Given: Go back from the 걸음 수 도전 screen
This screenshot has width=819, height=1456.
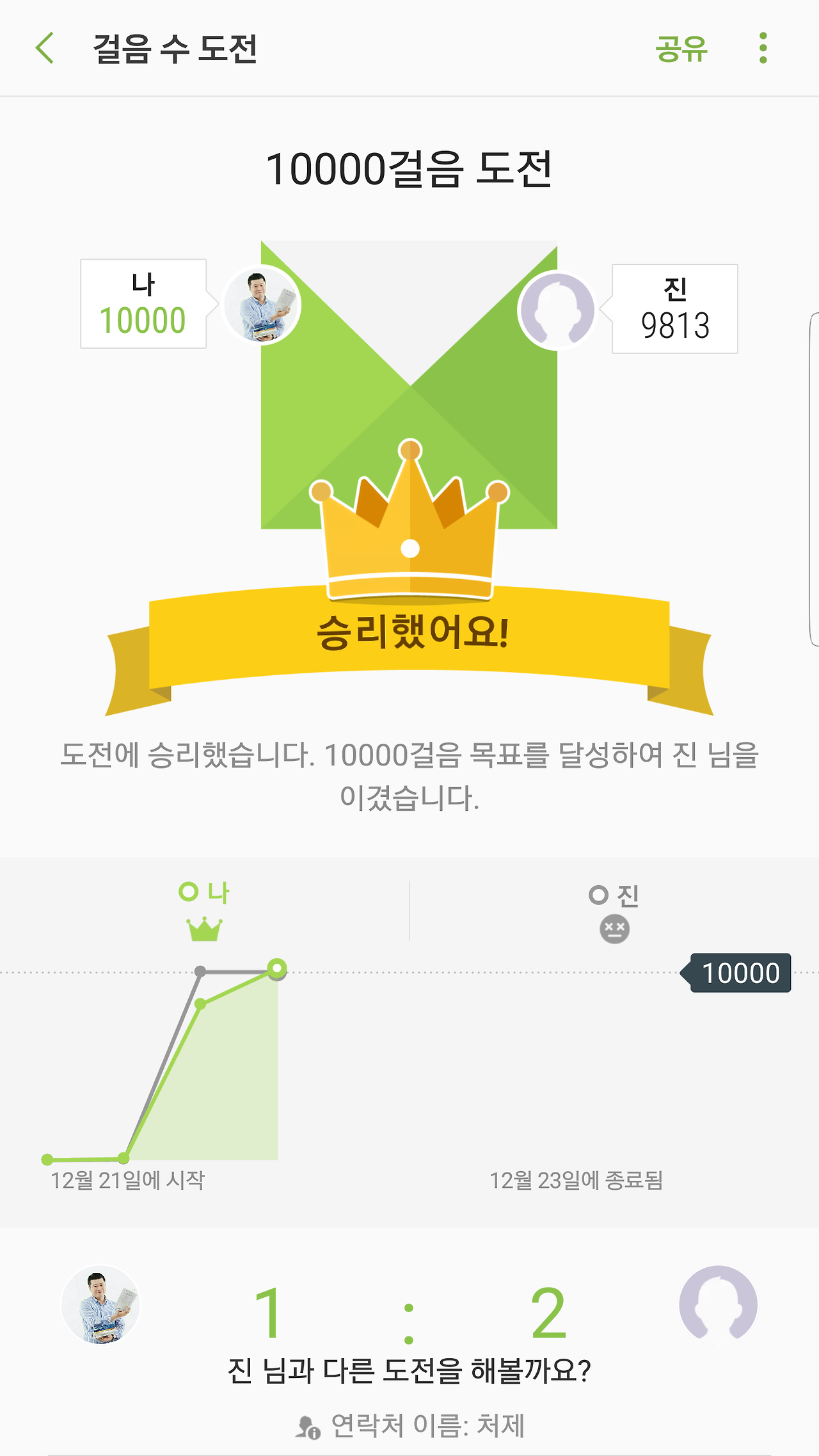Looking at the screenshot, I should [45, 49].
